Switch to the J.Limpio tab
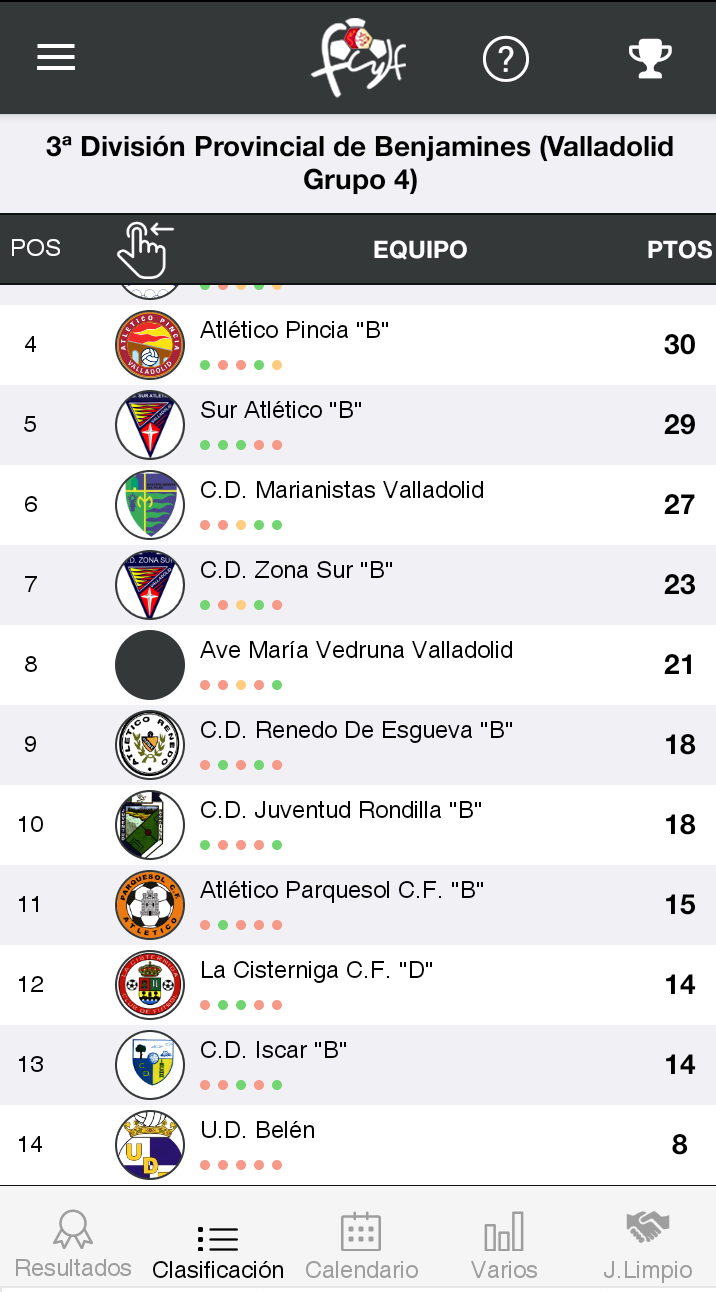The width and height of the screenshot is (716, 1292). pos(647,1245)
